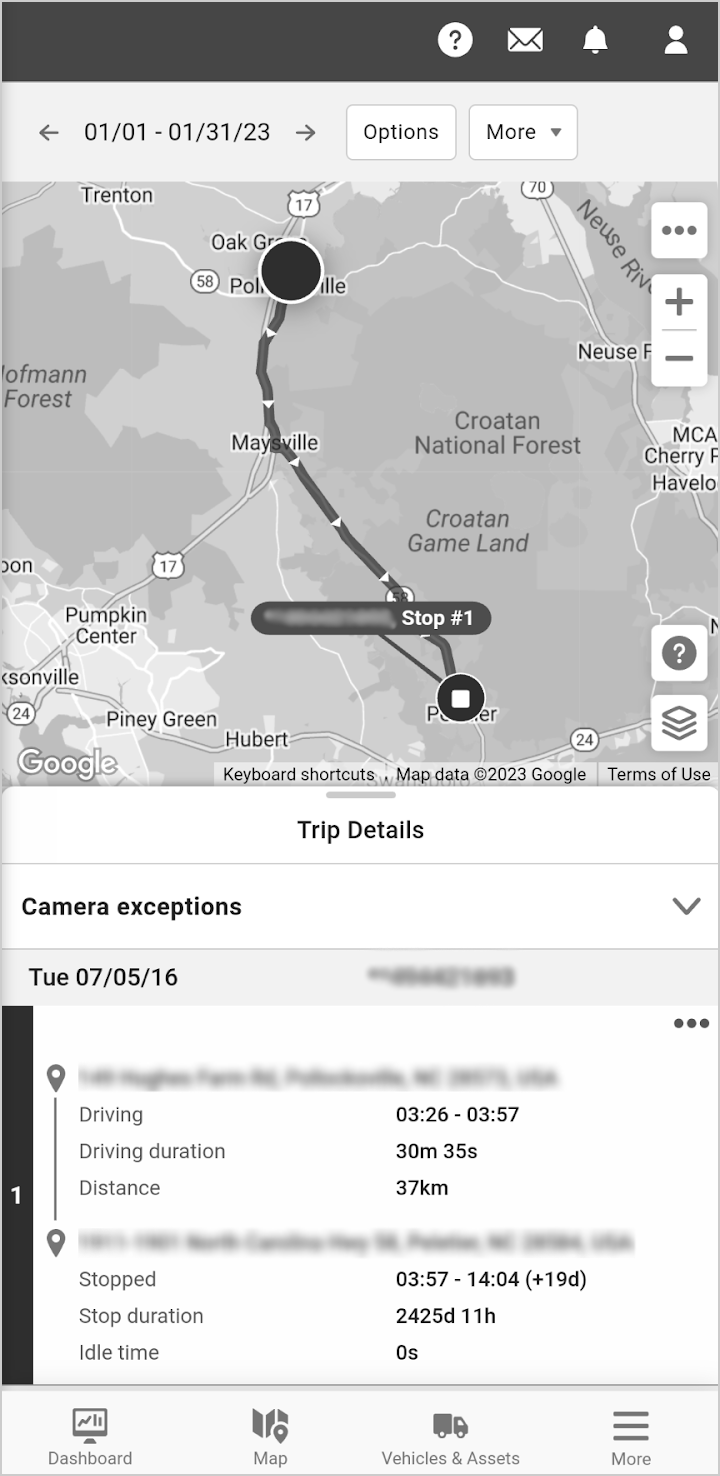Open the map's three-dot menu
The image size is (720, 1476).
coord(679,231)
